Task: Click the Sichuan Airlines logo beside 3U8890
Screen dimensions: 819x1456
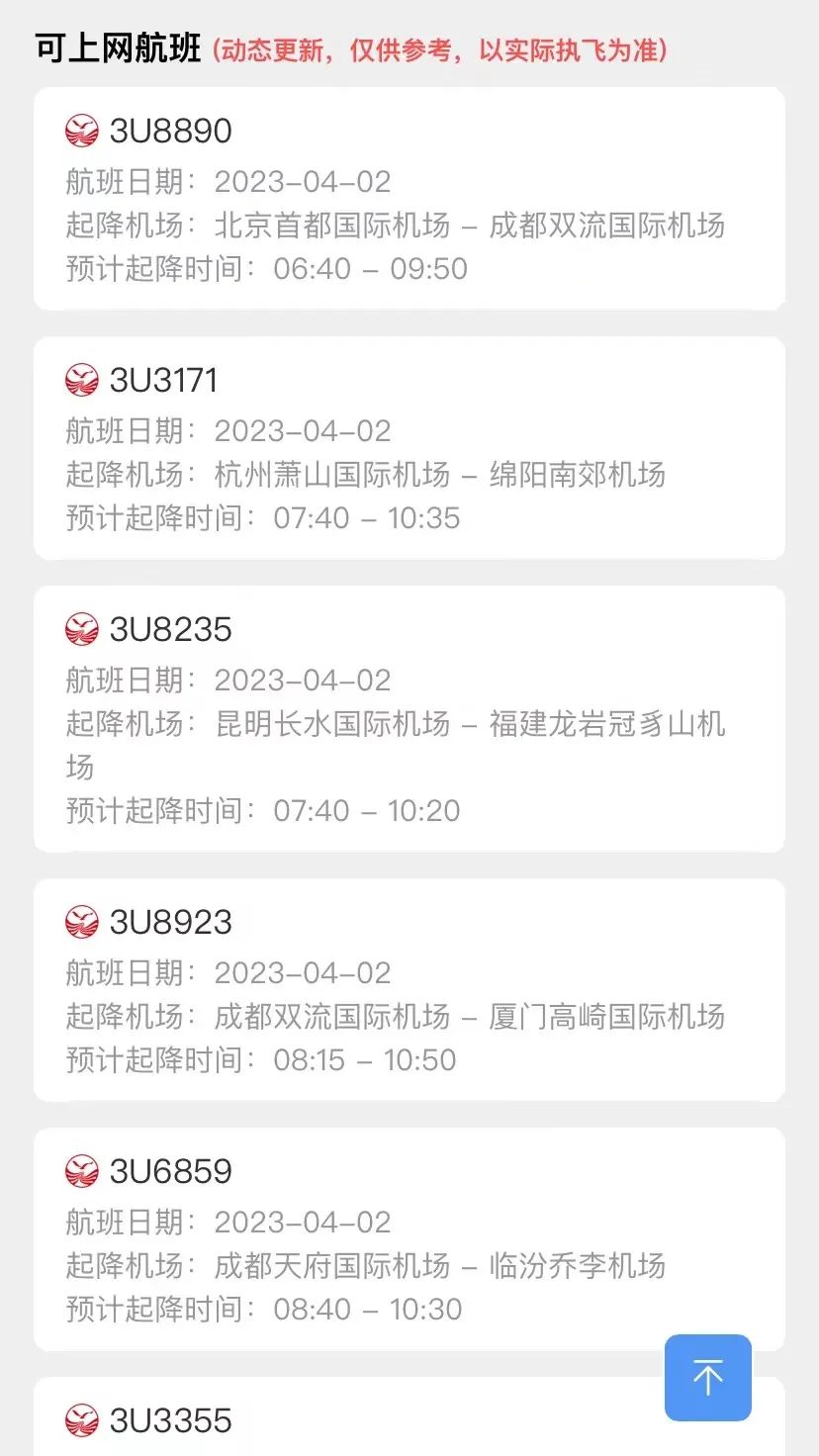Action: [x=81, y=130]
